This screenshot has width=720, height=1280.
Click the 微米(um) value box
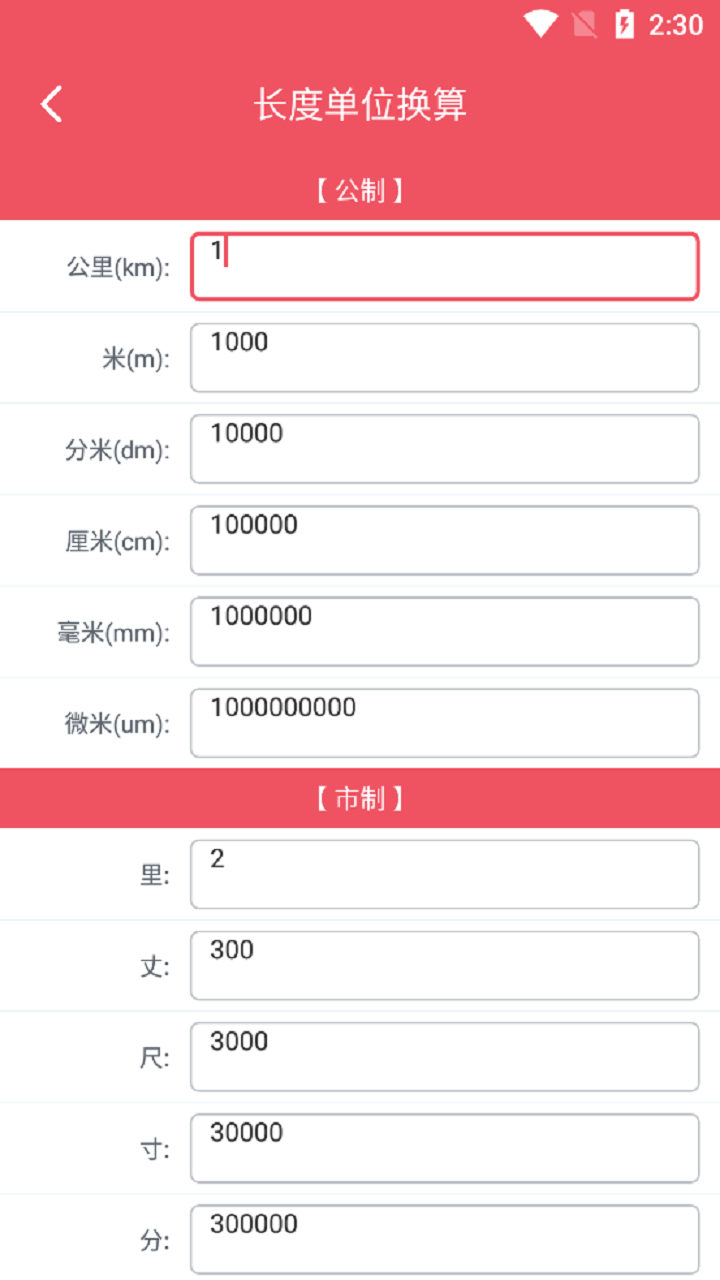(443, 722)
